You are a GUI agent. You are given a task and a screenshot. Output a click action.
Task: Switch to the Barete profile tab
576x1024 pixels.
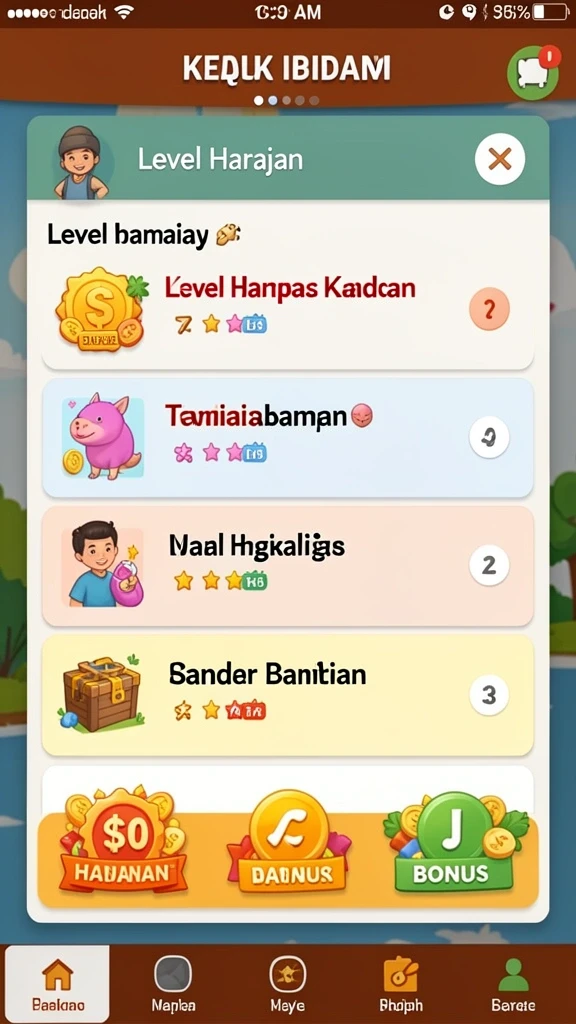pyautogui.click(x=514, y=984)
